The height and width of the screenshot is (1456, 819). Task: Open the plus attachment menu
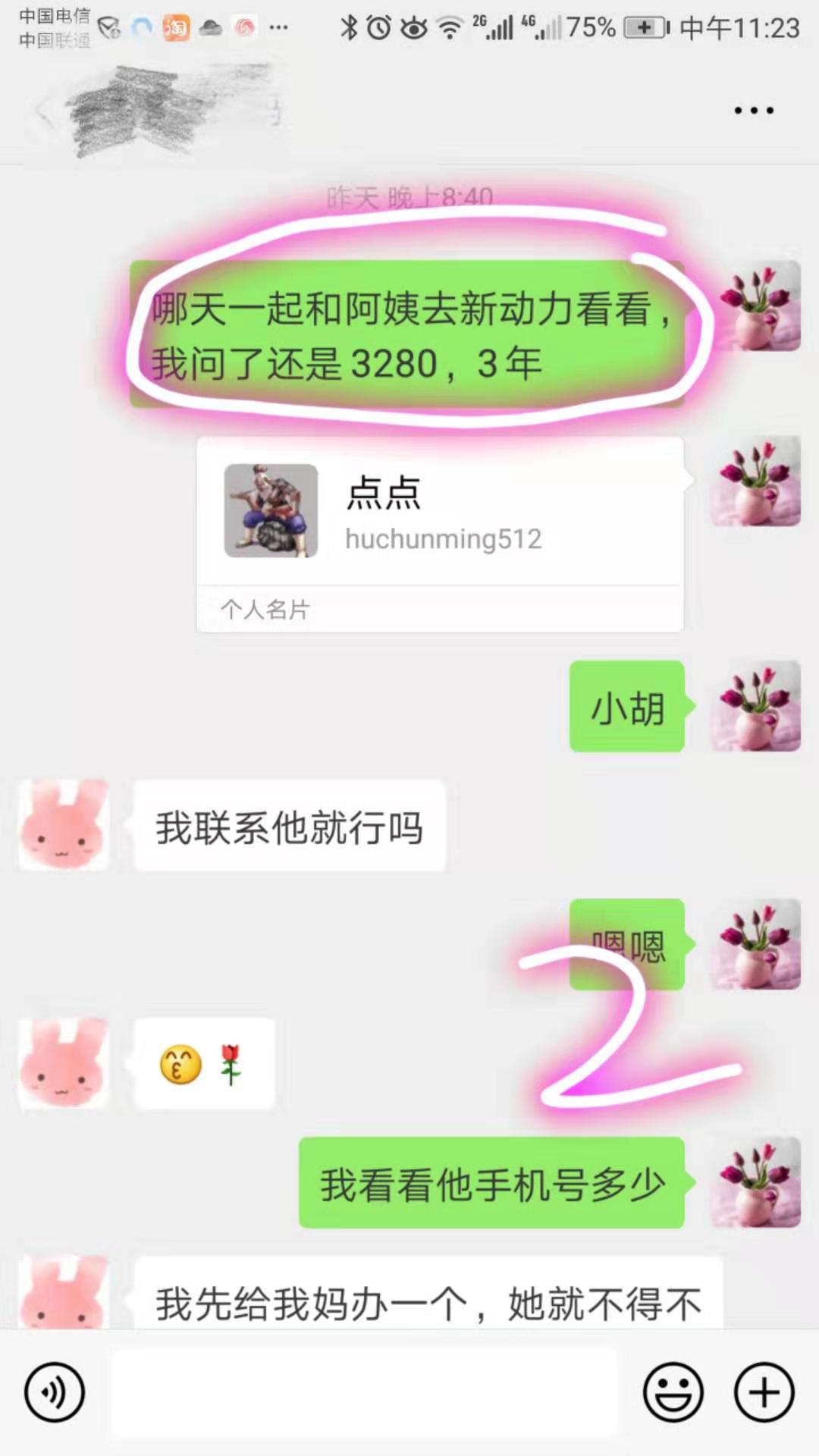pyautogui.click(x=764, y=1392)
